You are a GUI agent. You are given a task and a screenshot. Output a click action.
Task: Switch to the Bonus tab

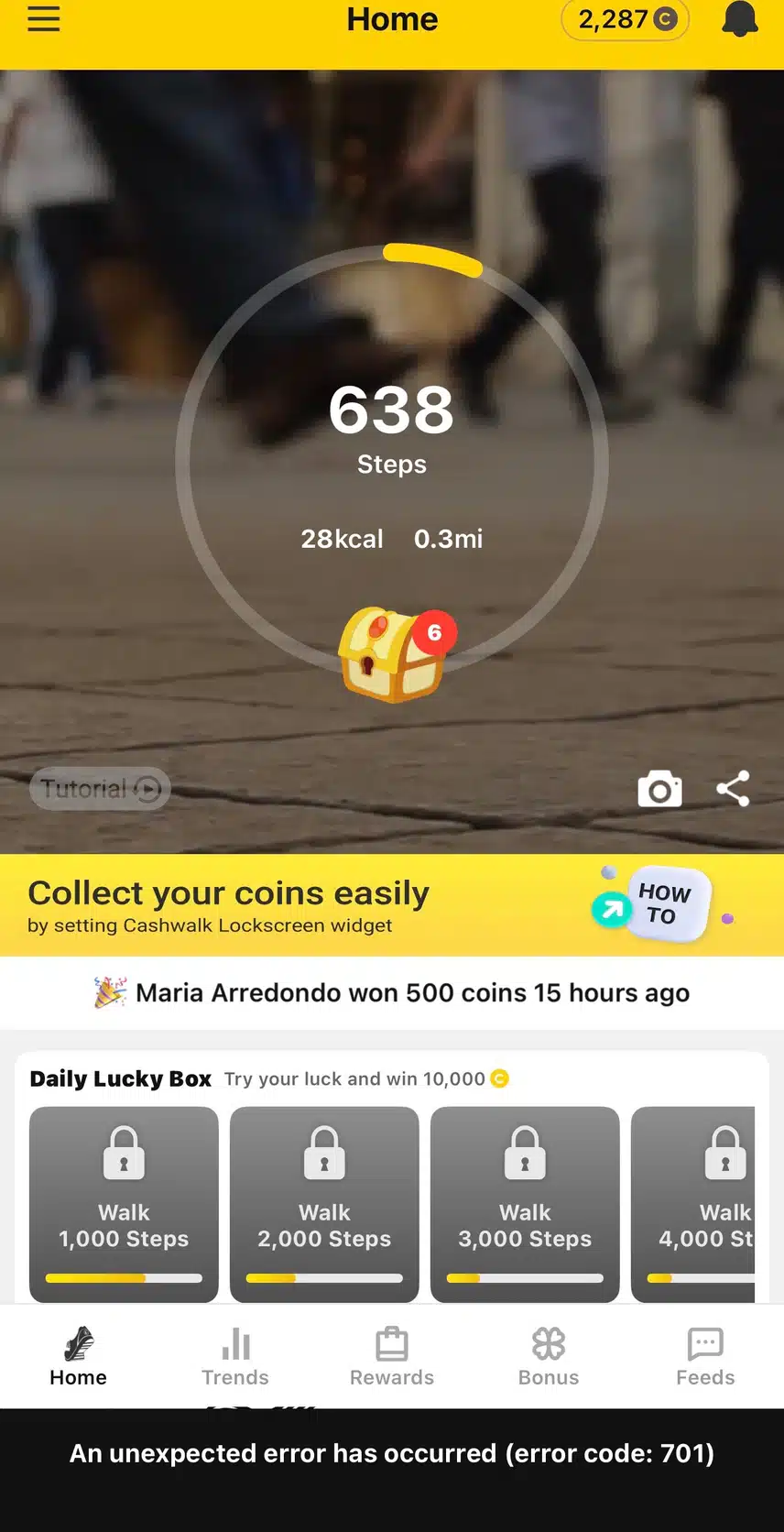(549, 1357)
